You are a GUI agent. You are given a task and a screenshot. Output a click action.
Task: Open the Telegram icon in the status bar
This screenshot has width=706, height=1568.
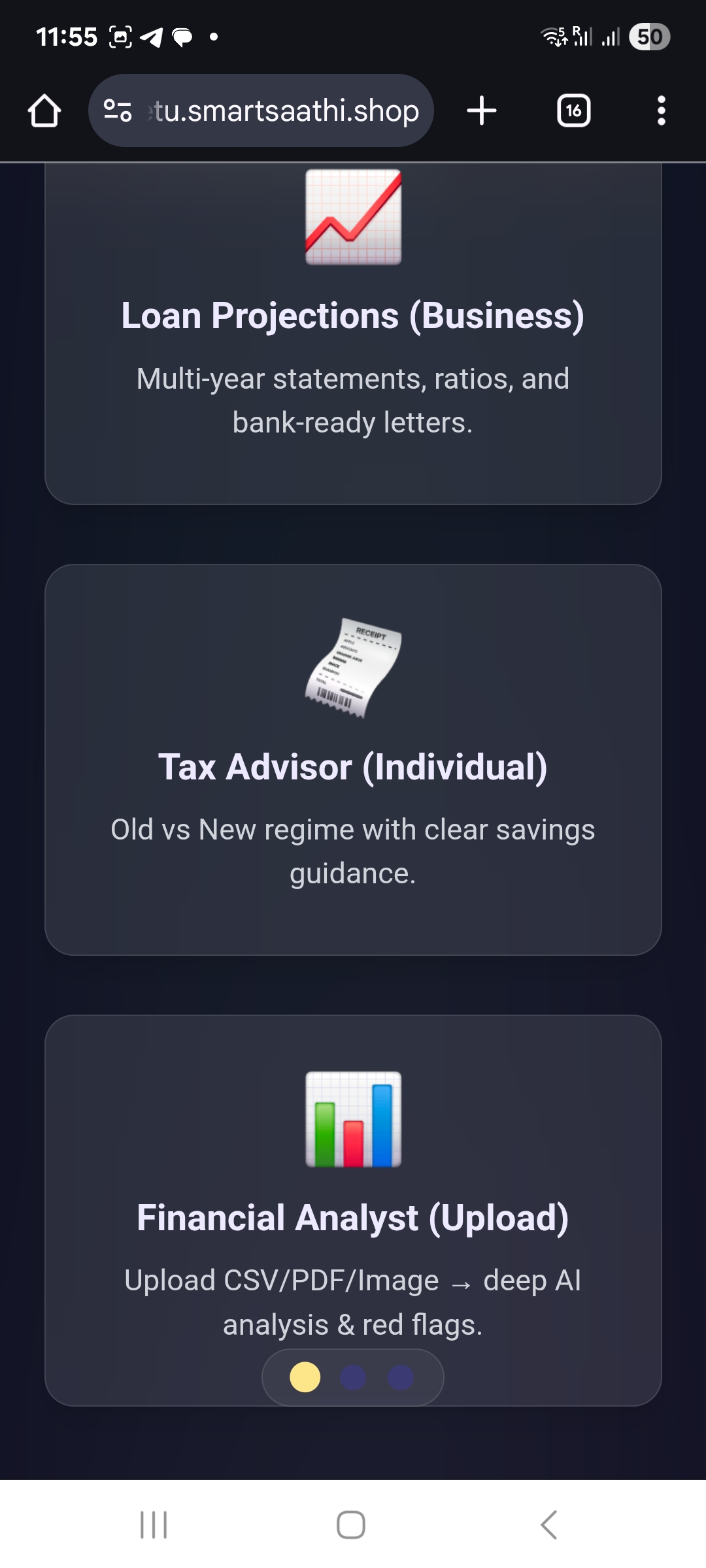pos(151,38)
